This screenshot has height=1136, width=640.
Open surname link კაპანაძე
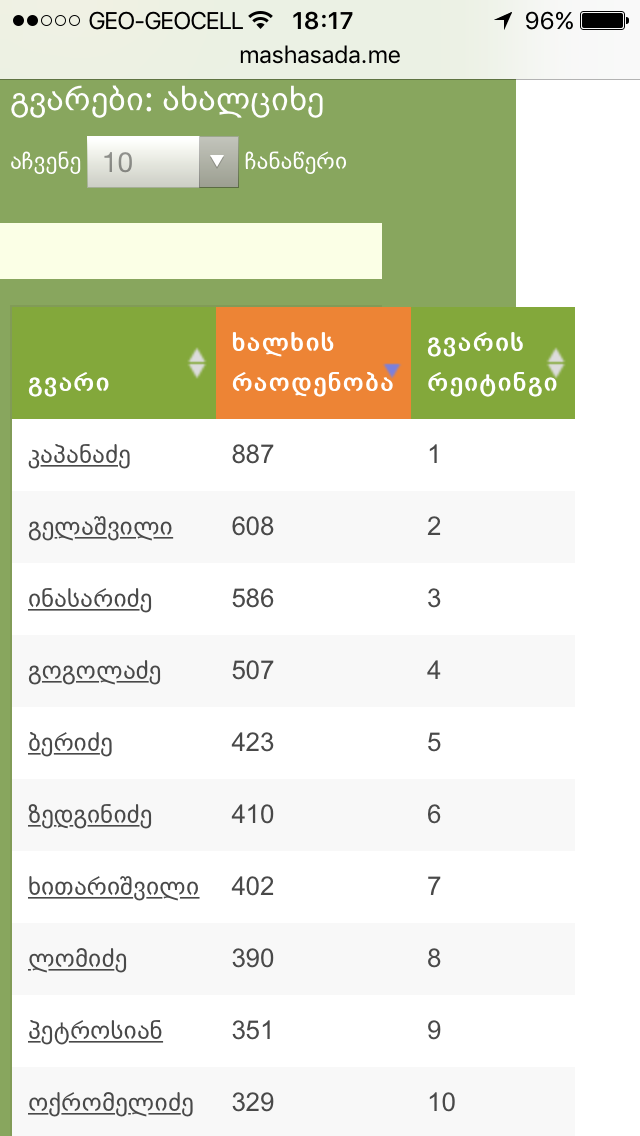80,456
